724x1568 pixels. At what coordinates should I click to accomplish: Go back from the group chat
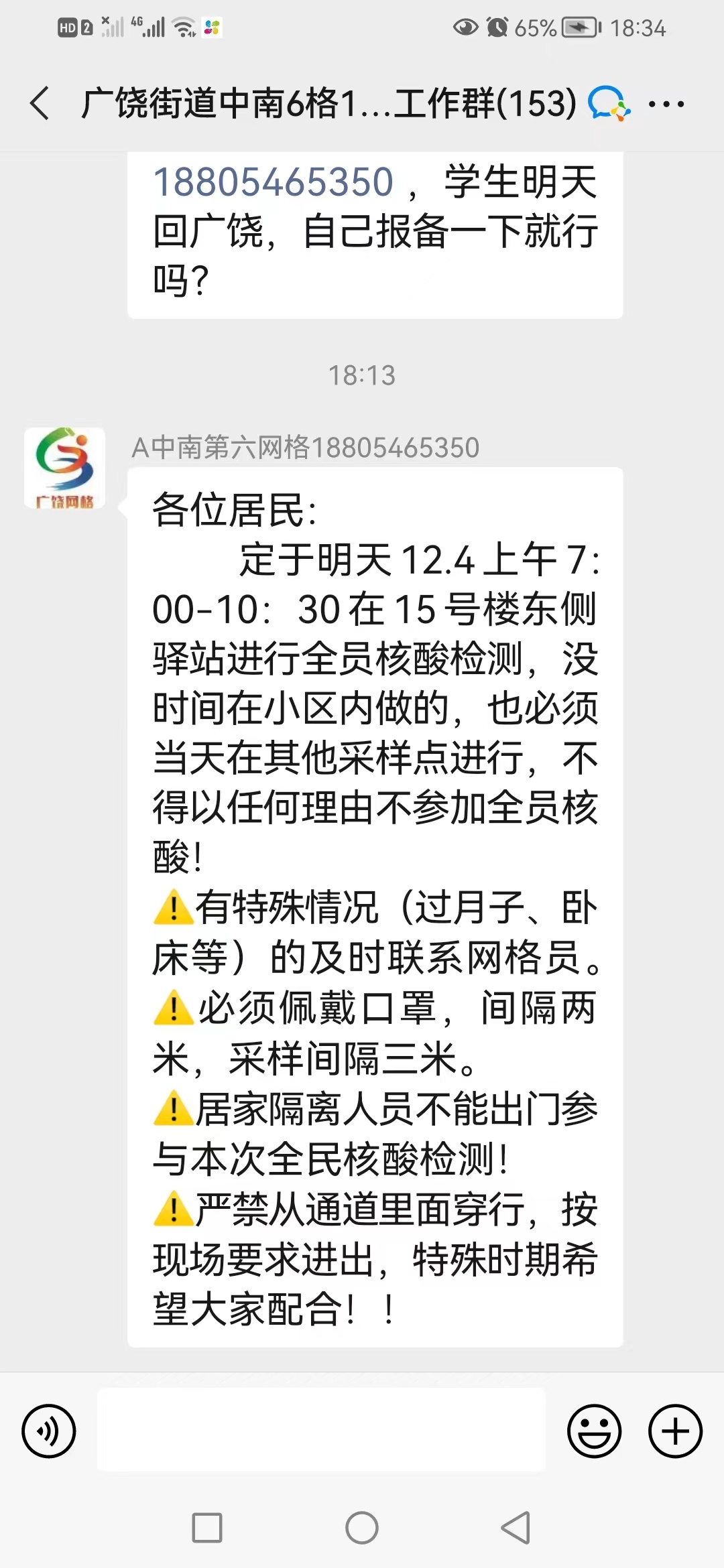(x=40, y=104)
